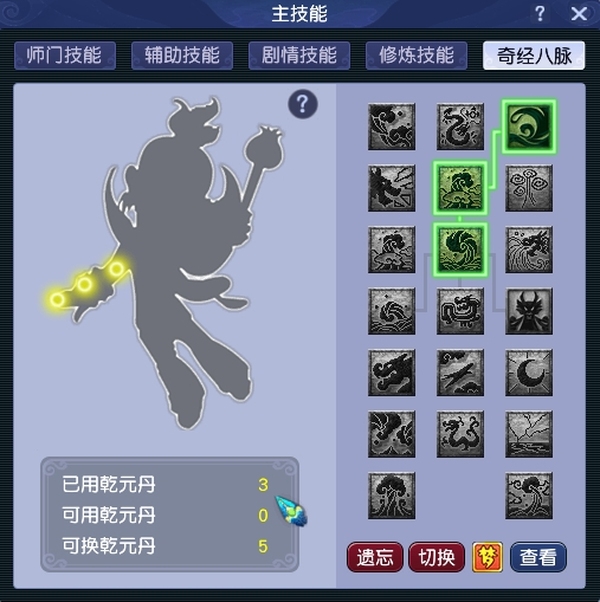
Task: Select the highlighted green swirl skill at top right
Action: point(529,126)
